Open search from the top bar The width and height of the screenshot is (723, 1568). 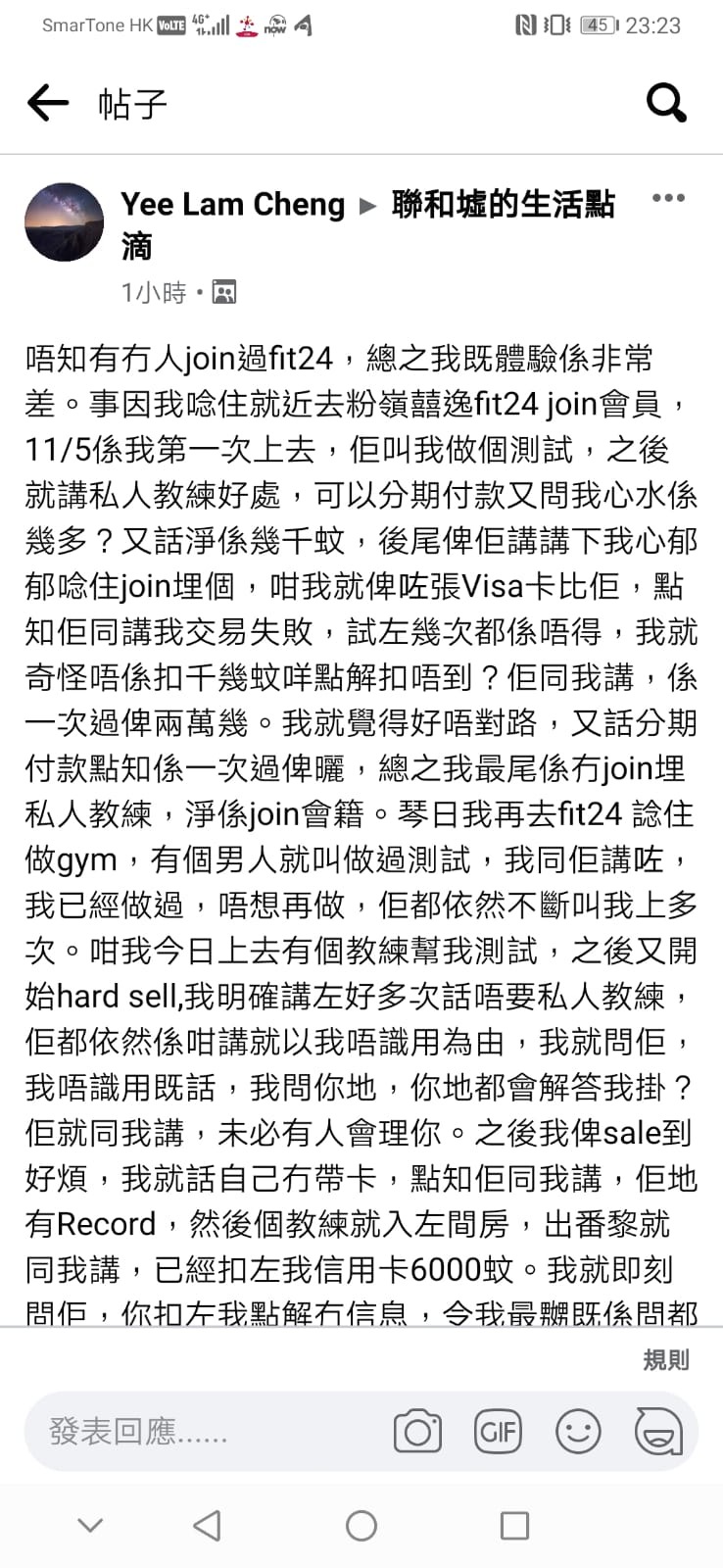point(666,102)
